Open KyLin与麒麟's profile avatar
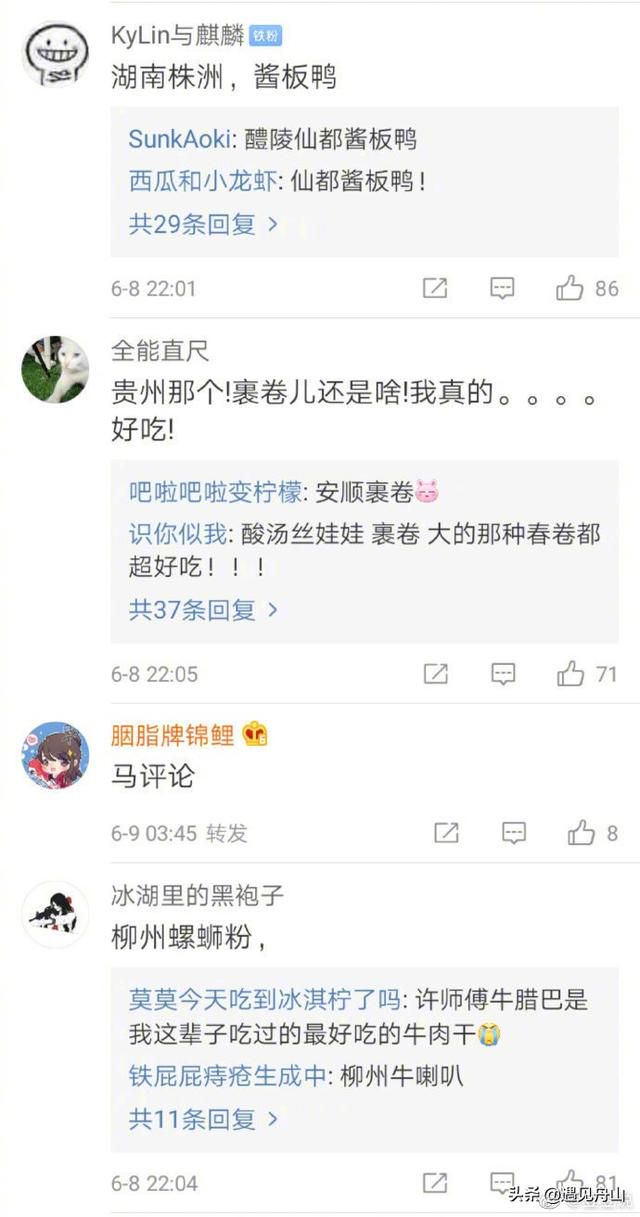Screen dimensions: 640x1217 tap(55, 55)
